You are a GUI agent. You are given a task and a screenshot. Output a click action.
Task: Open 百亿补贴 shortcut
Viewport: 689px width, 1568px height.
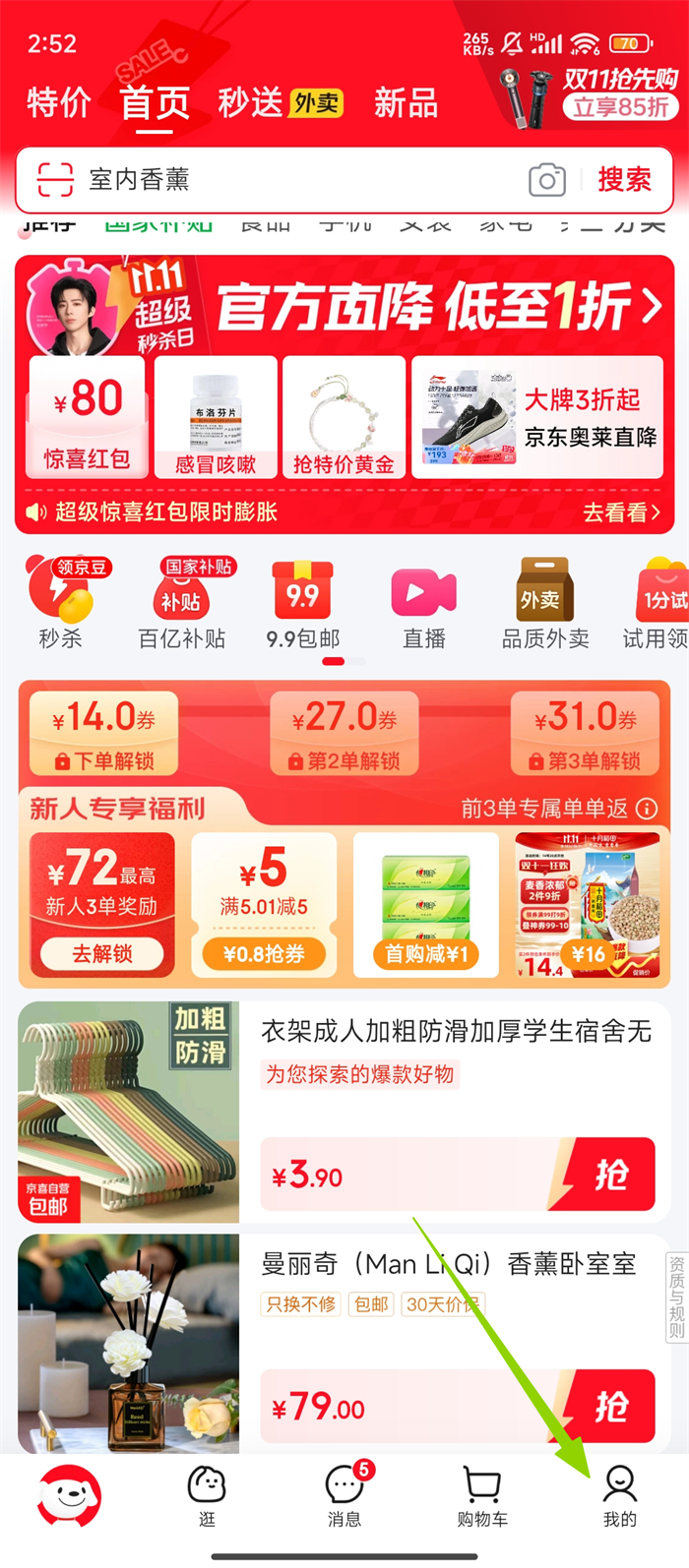coord(181,602)
